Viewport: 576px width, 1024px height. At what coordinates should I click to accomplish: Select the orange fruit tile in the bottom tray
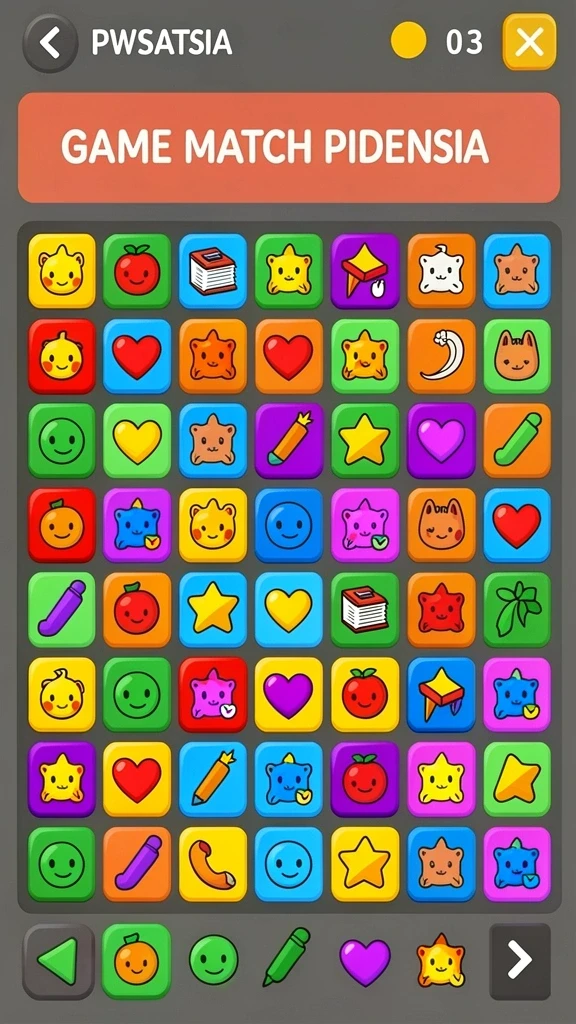(136, 961)
